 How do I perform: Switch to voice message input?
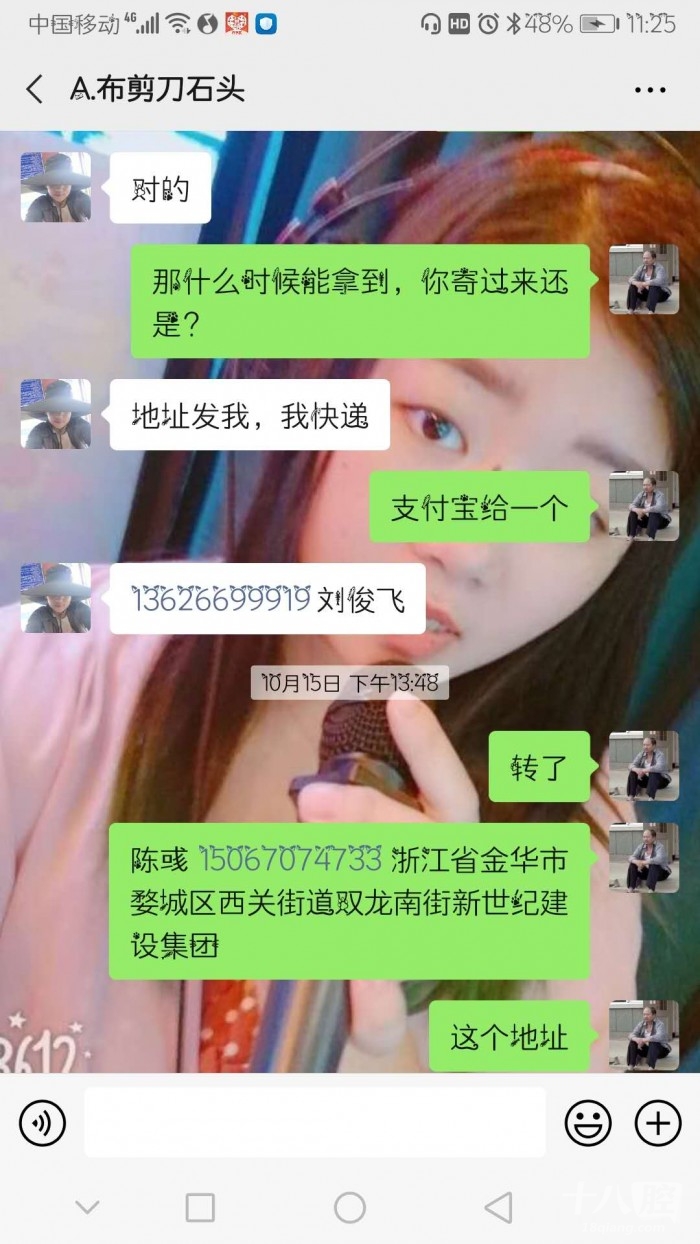coord(43,1123)
